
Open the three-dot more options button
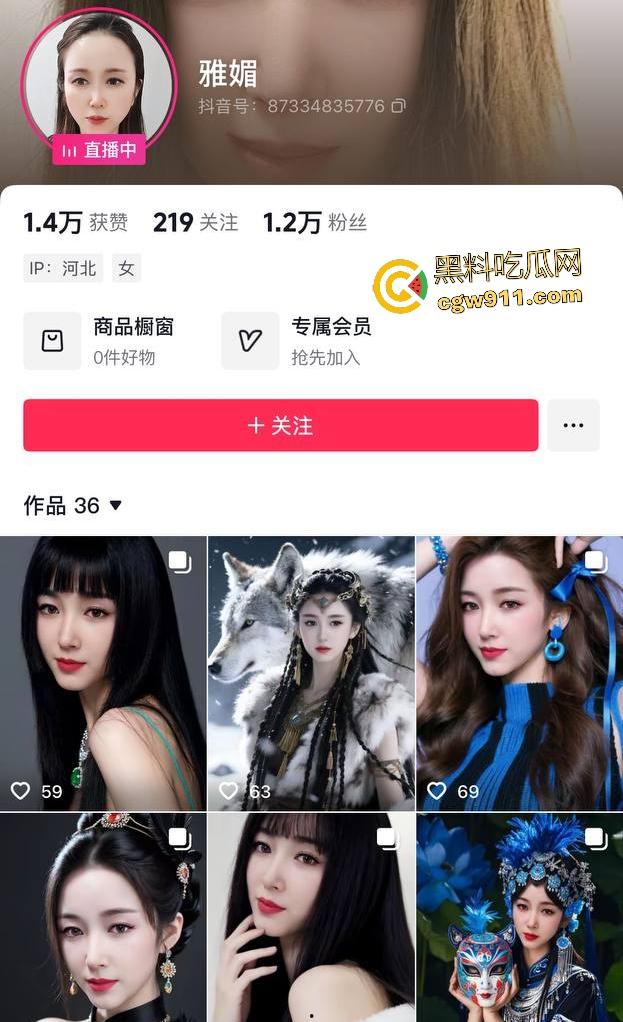pyautogui.click(x=573, y=426)
